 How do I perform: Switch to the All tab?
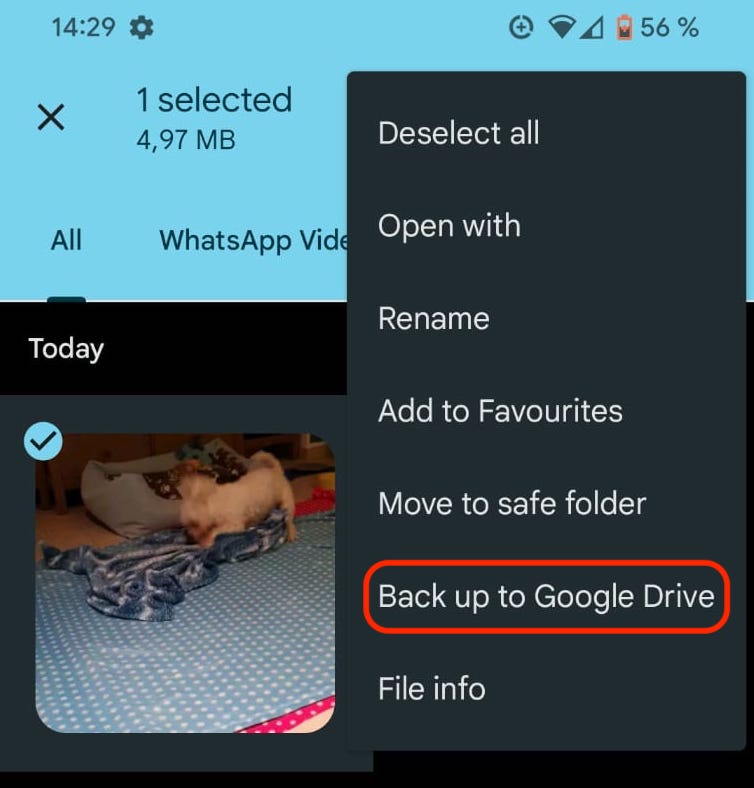coord(66,240)
